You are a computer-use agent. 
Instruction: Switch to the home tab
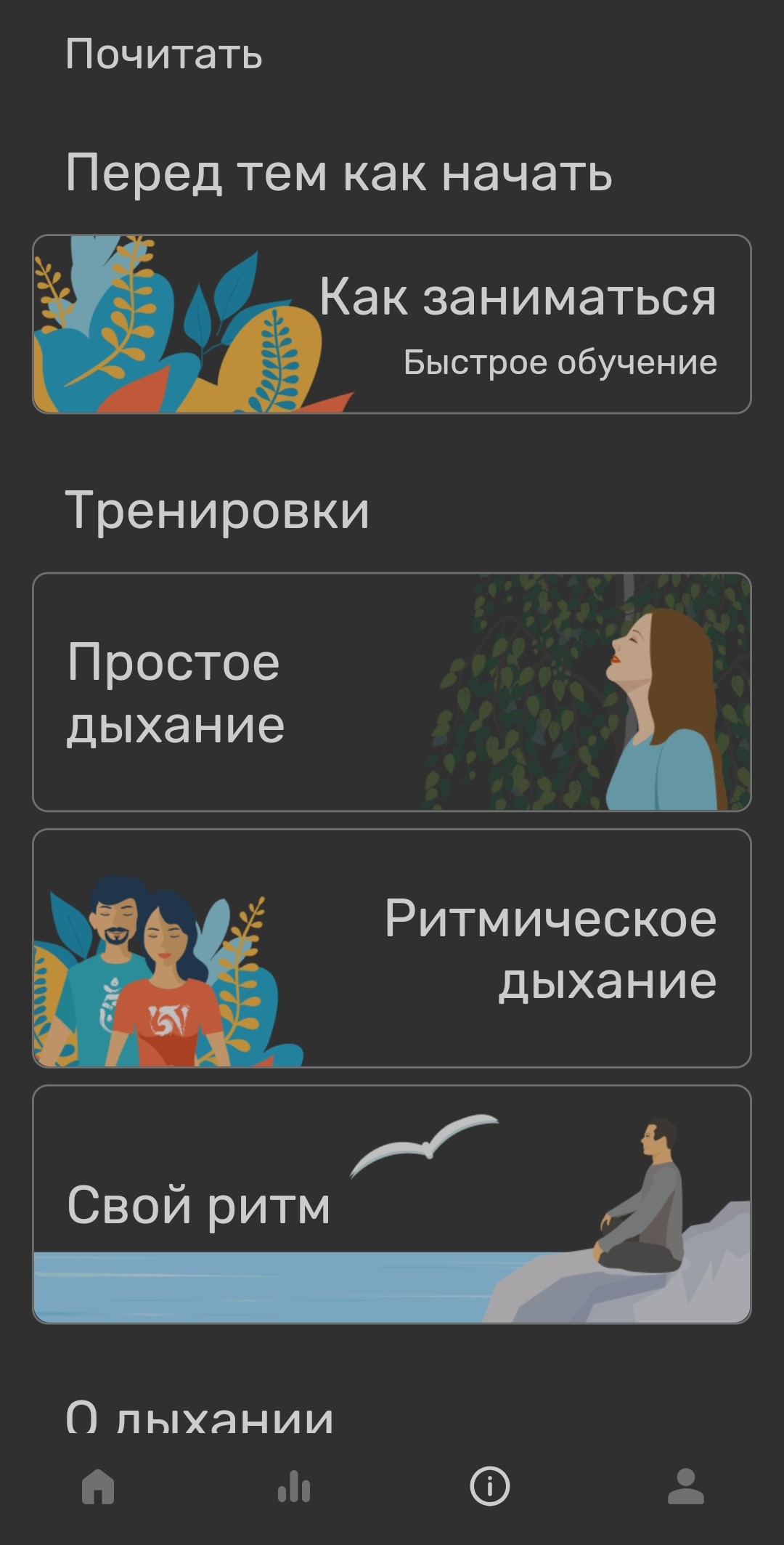click(x=98, y=1486)
